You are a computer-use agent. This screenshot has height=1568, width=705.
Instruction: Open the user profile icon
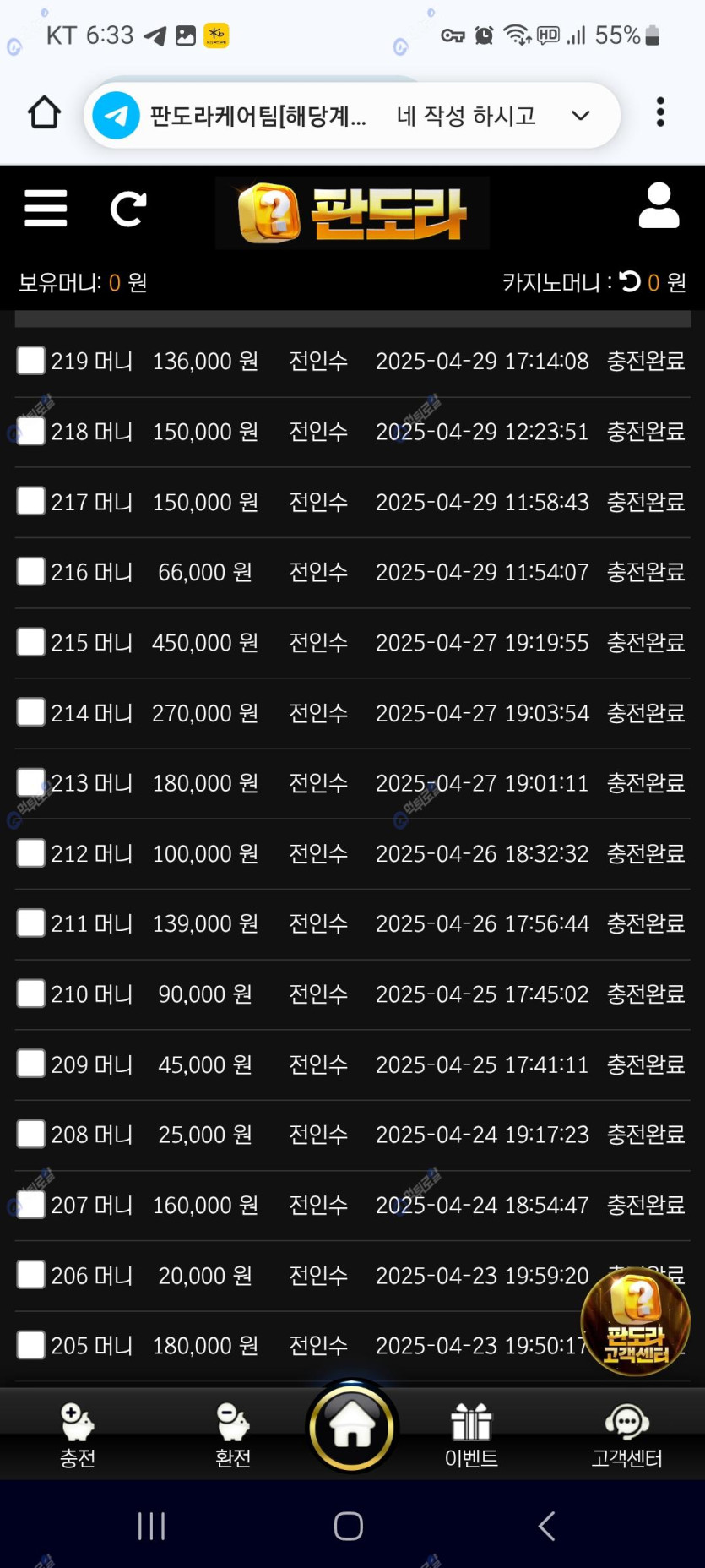click(x=659, y=206)
